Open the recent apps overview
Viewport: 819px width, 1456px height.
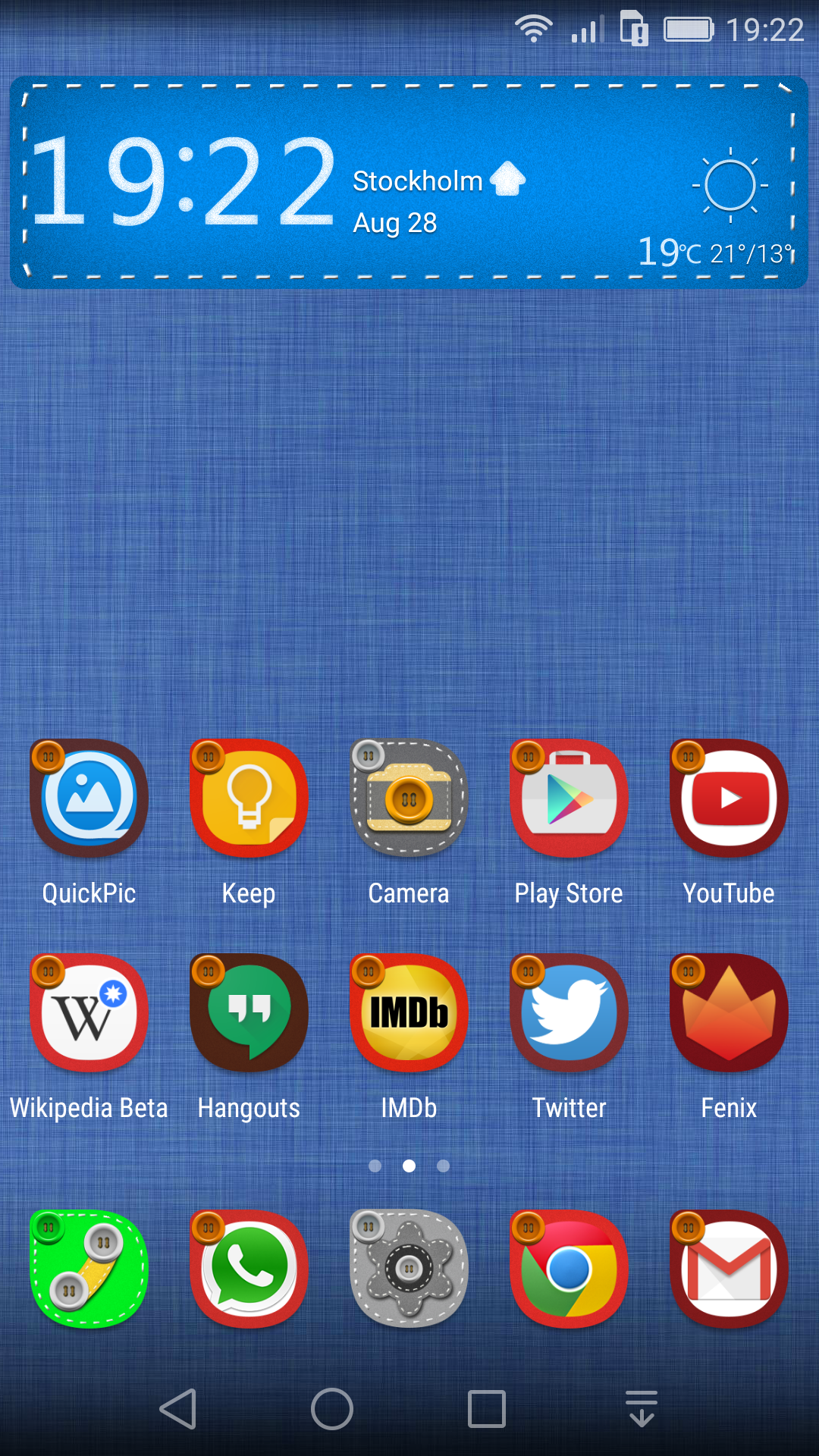pyautogui.click(x=487, y=1409)
